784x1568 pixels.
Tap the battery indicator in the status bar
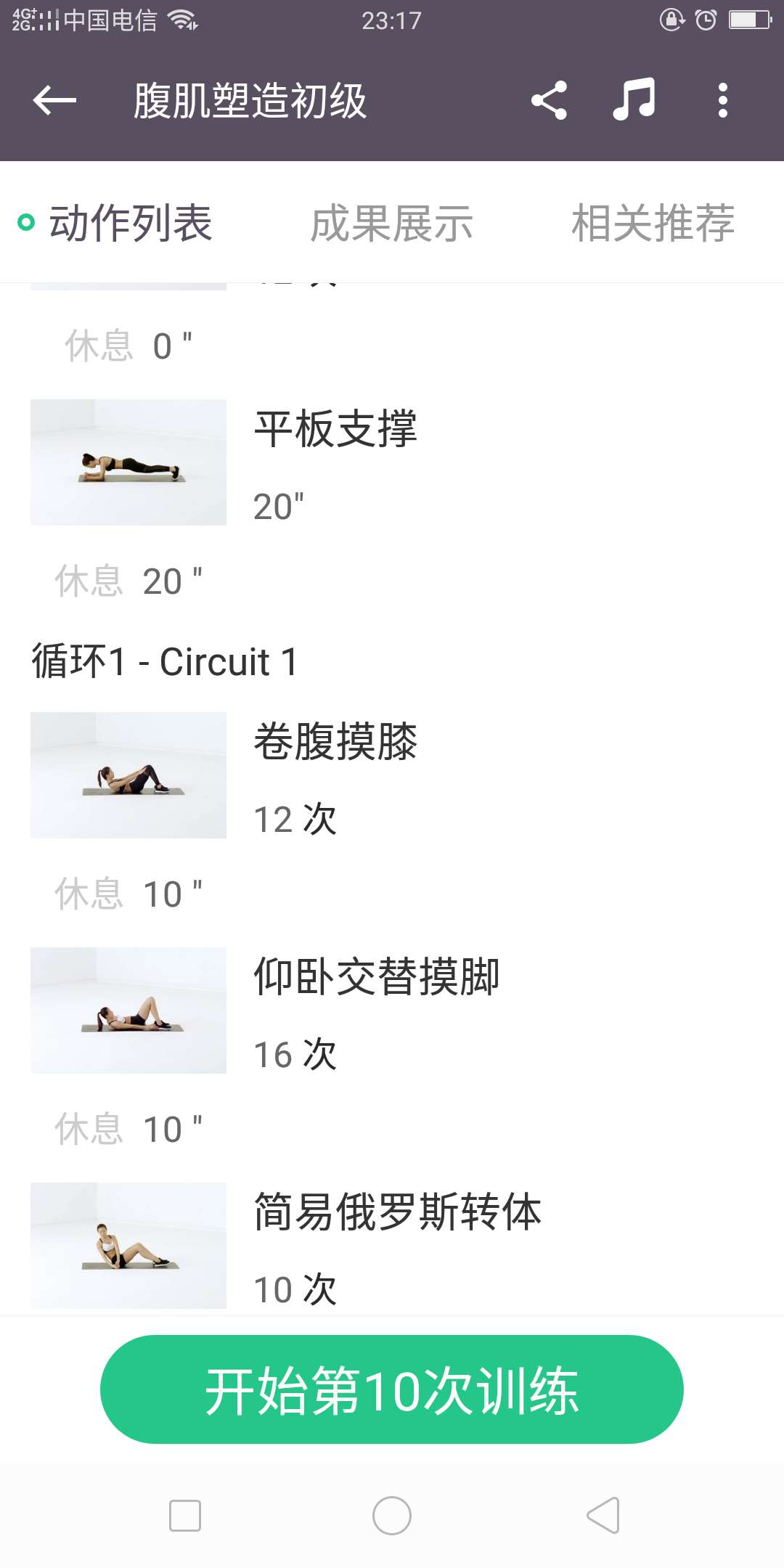coord(748,20)
